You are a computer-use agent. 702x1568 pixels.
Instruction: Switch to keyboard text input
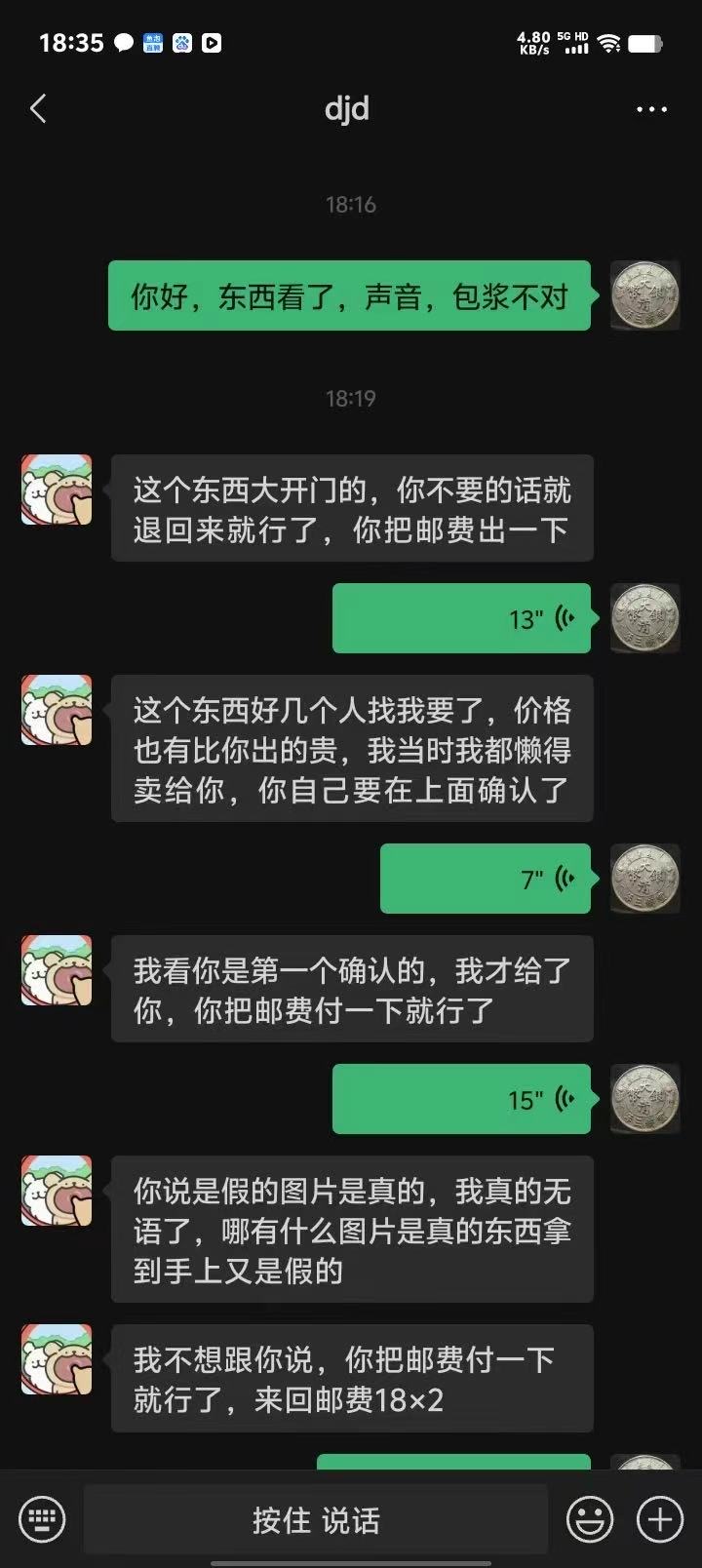click(x=42, y=1518)
